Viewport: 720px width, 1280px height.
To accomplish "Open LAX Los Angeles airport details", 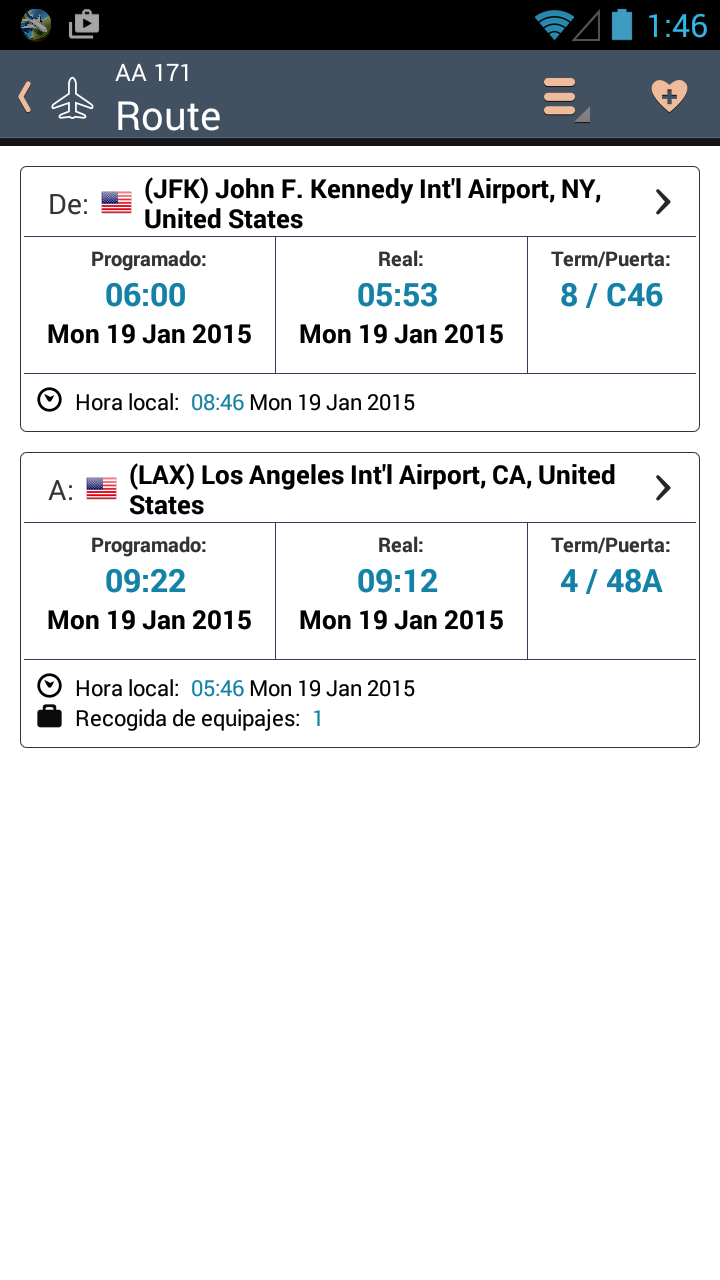I will 360,489.
